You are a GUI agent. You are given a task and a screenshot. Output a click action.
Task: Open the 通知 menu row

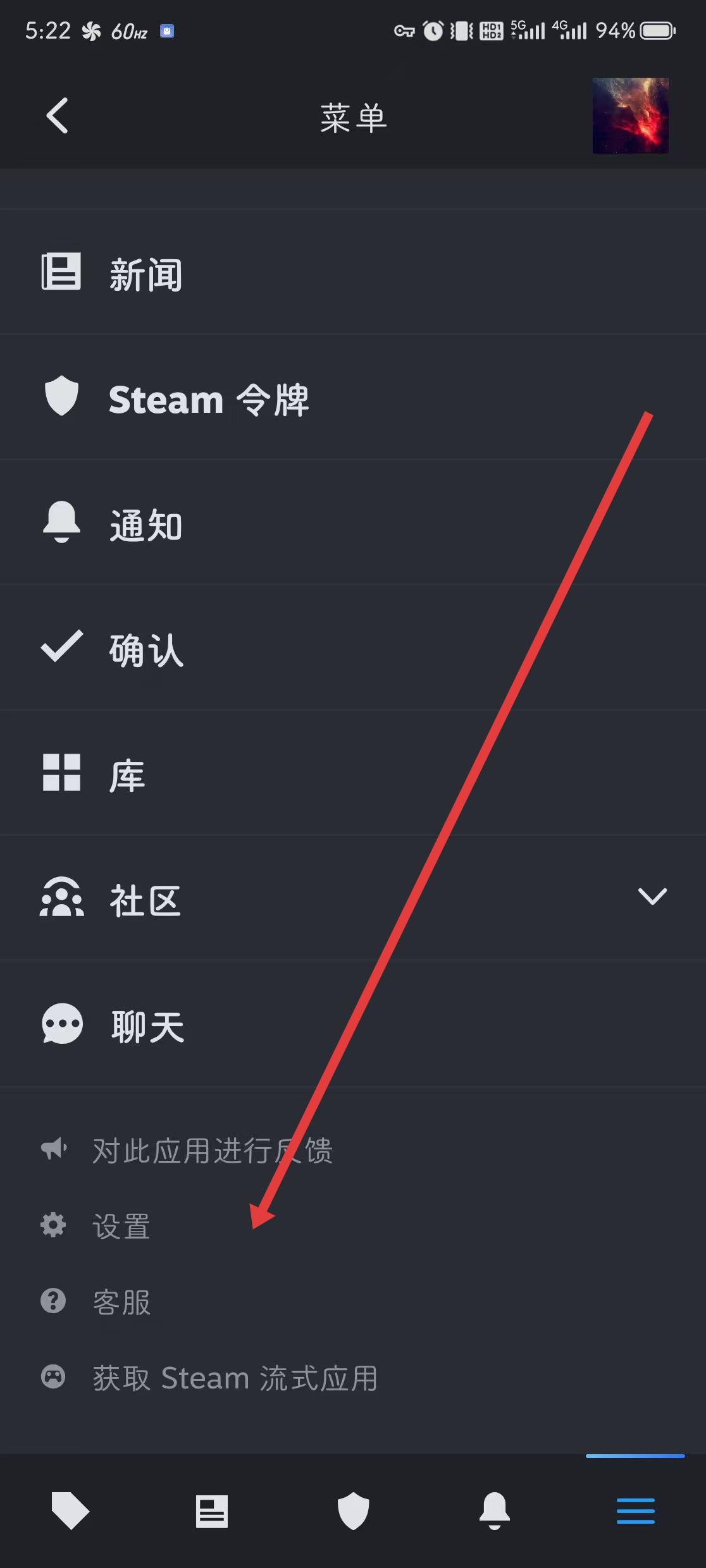point(146,525)
